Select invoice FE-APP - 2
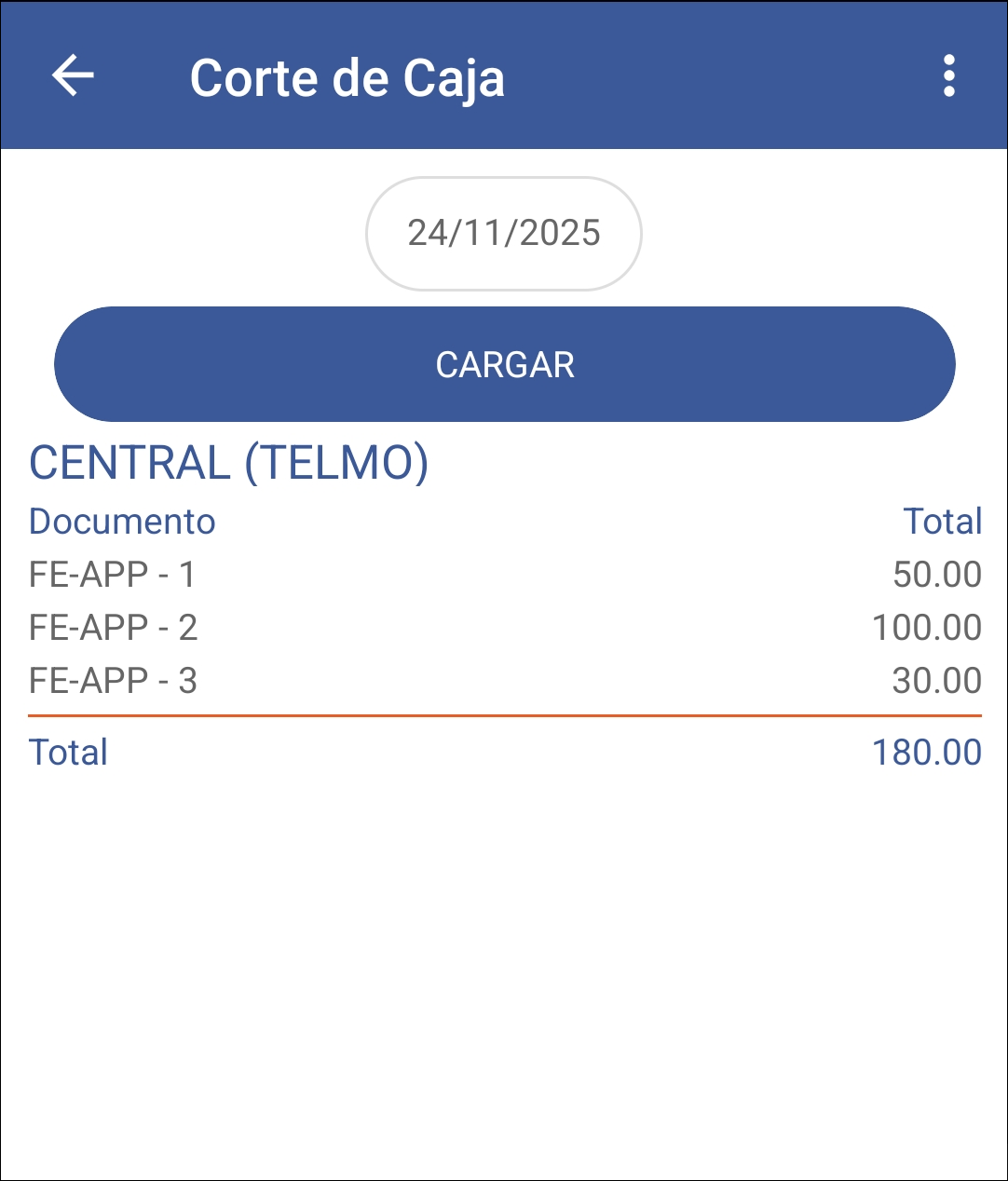This screenshot has height=1181, width=1008. 114,628
